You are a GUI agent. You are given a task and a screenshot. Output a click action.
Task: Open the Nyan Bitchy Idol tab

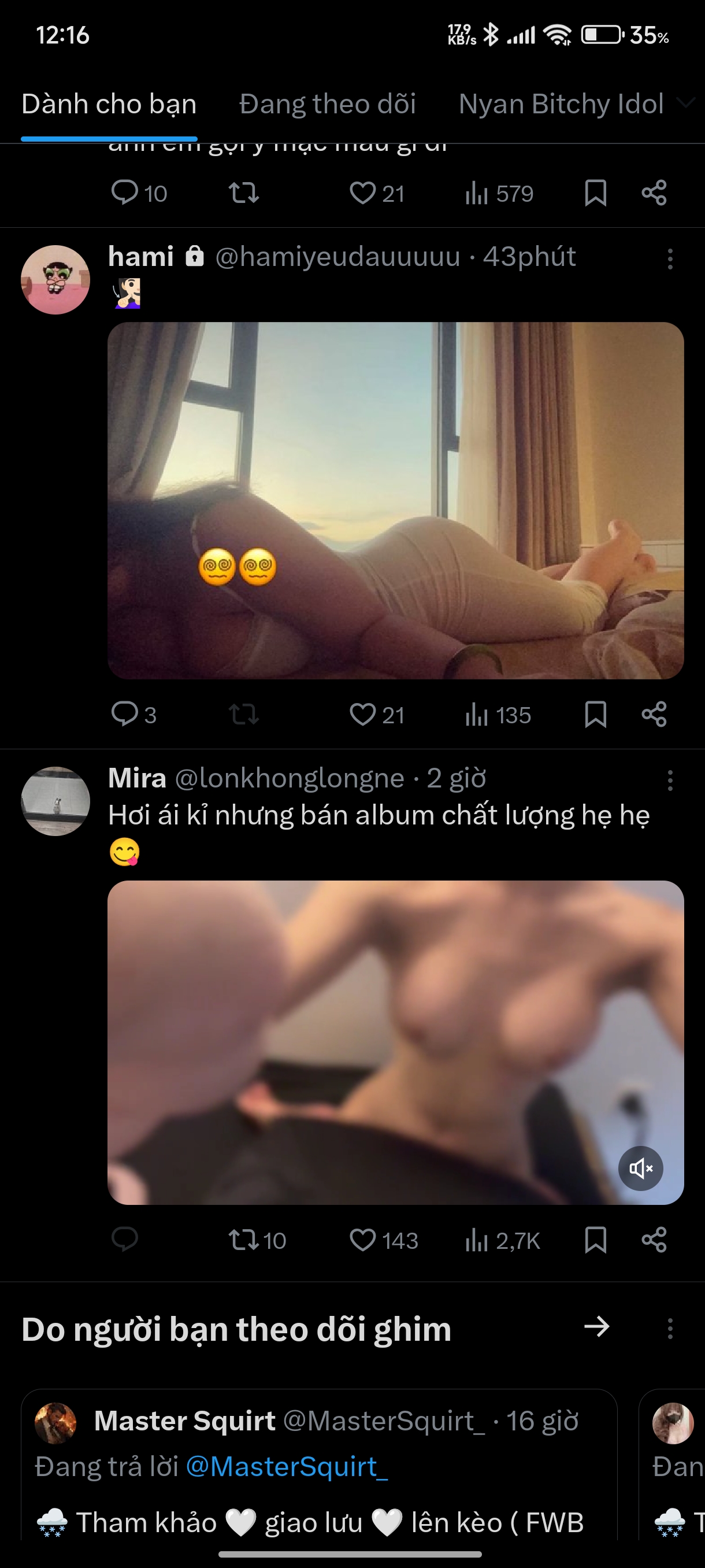tap(560, 104)
